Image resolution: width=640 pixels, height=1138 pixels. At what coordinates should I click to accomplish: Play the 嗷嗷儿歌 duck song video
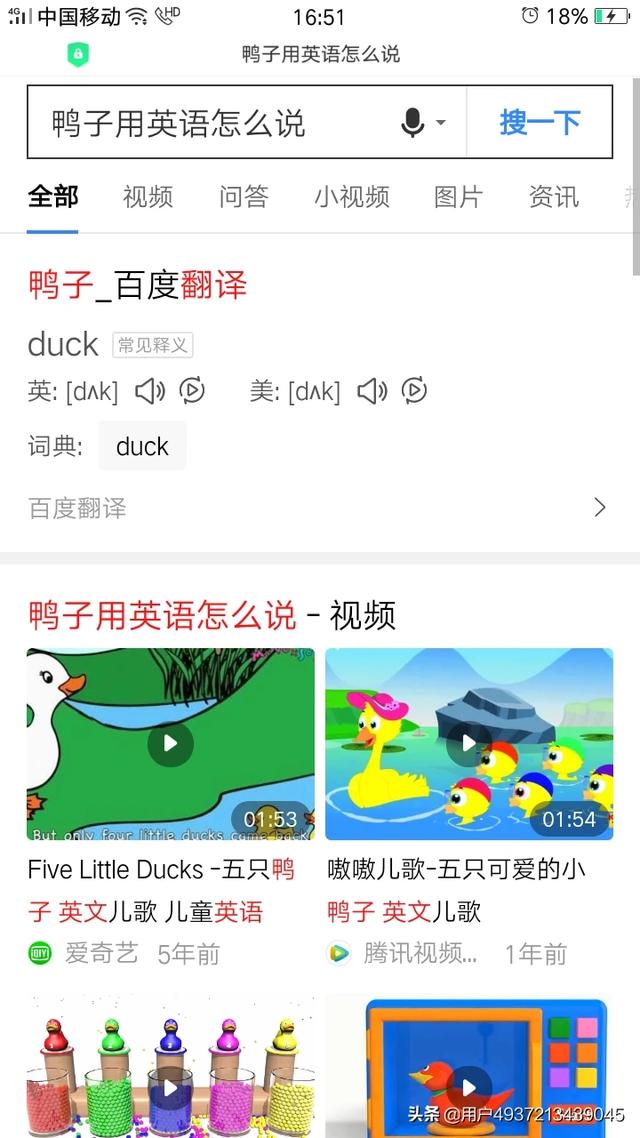pos(469,744)
